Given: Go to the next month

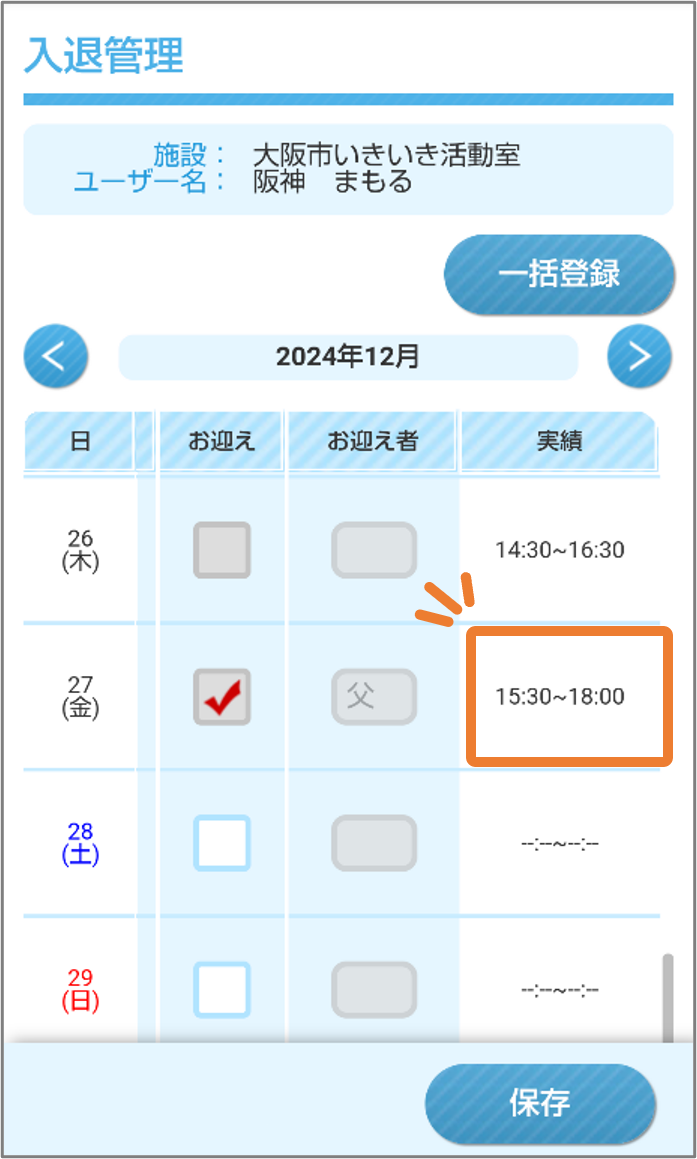Looking at the screenshot, I should click(x=639, y=356).
